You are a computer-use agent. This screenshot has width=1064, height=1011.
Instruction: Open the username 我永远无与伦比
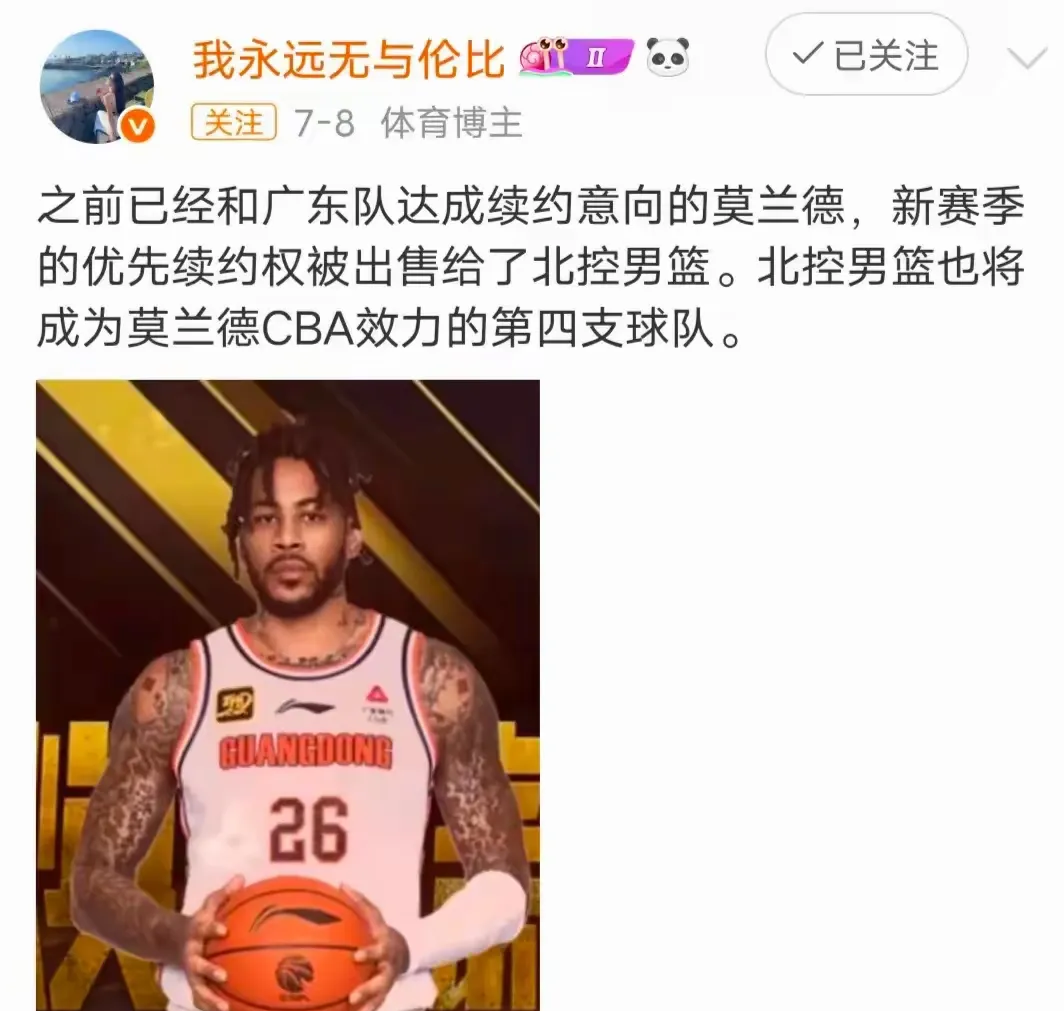[x=348, y=59]
